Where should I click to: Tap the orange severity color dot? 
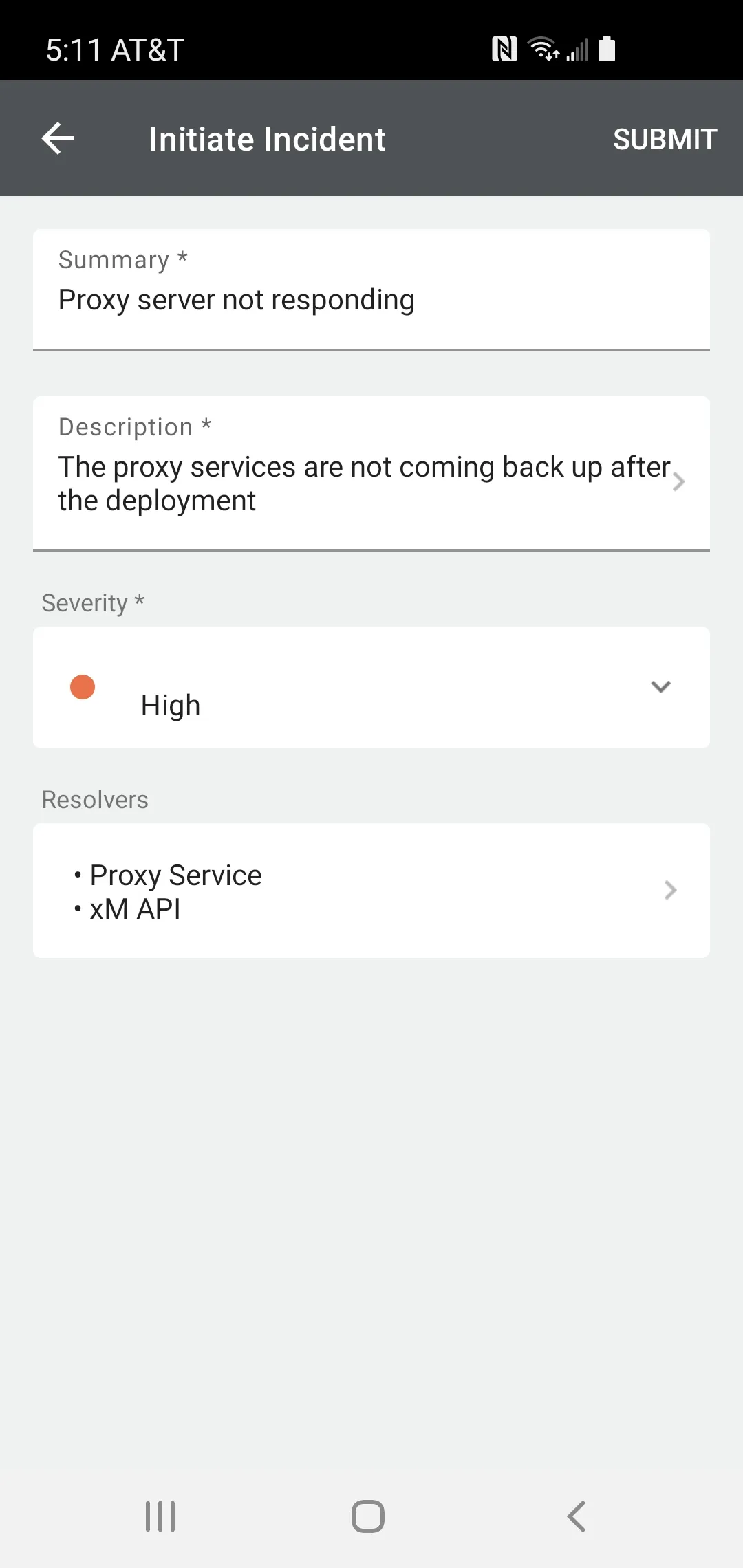pos(83,686)
